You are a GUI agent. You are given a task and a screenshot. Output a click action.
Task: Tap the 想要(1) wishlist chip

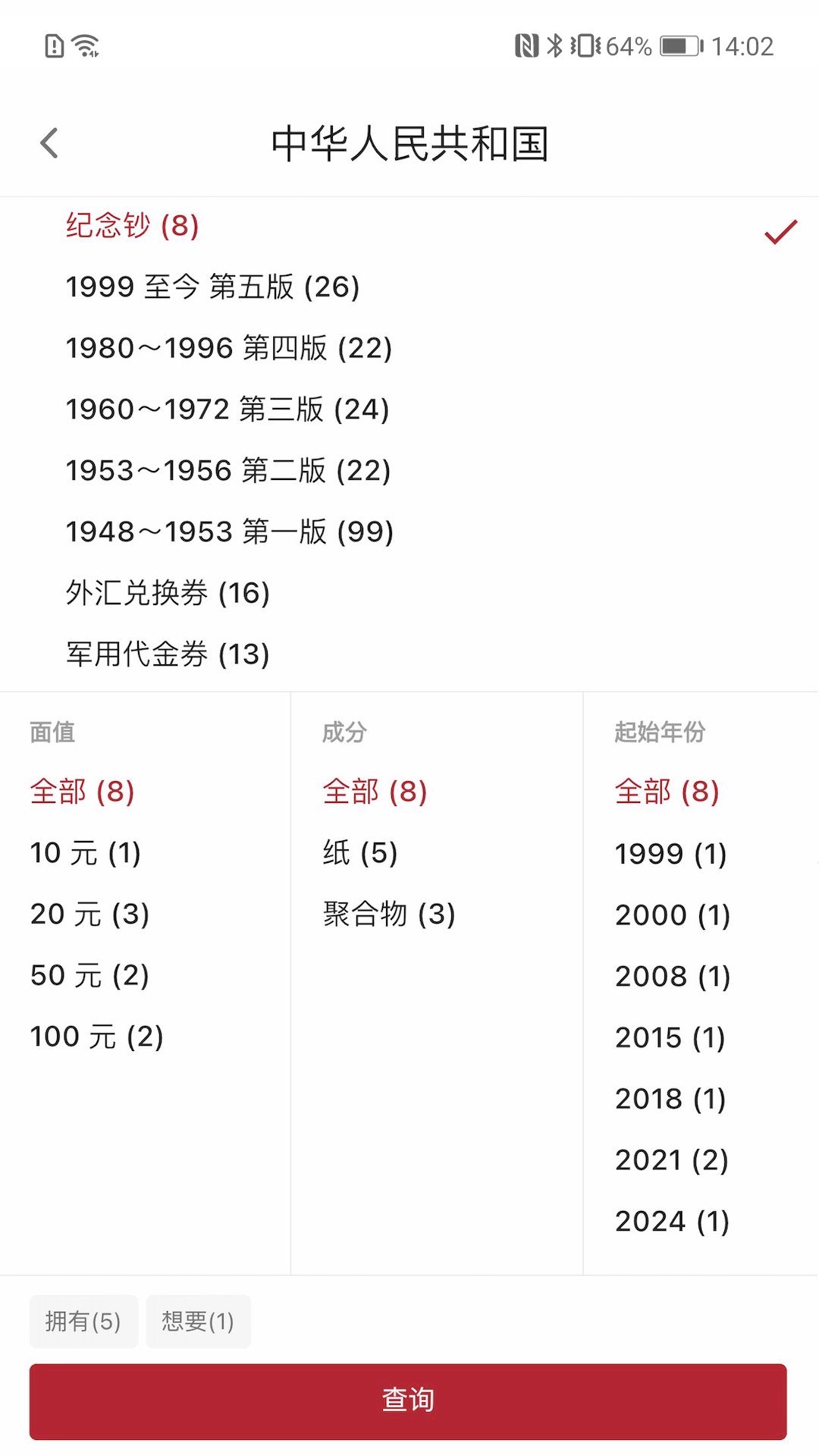pos(198,1321)
